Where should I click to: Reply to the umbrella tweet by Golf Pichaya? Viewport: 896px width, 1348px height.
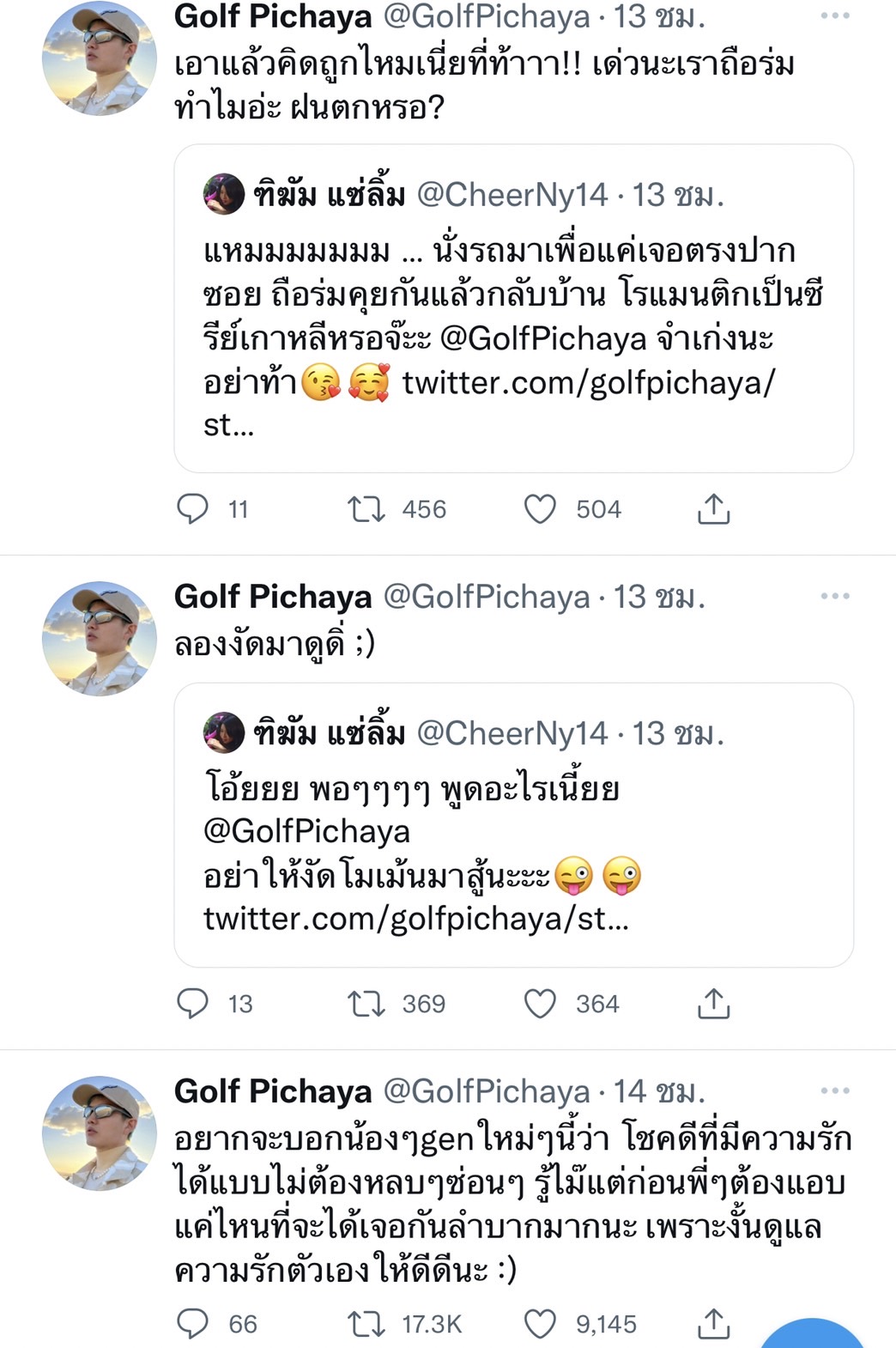pos(193,508)
